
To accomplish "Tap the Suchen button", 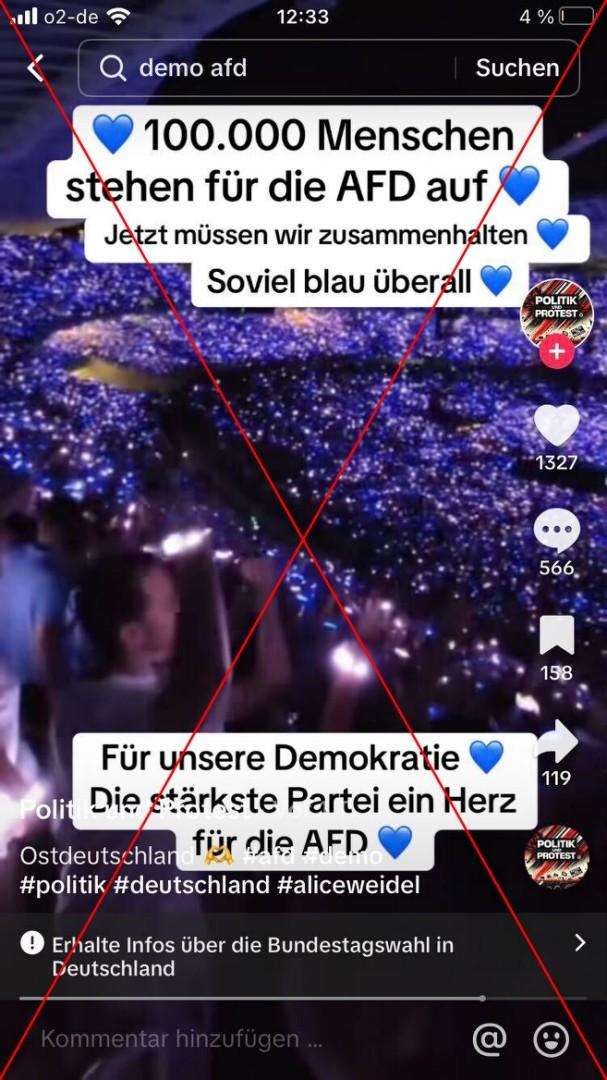I will (516, 68).
